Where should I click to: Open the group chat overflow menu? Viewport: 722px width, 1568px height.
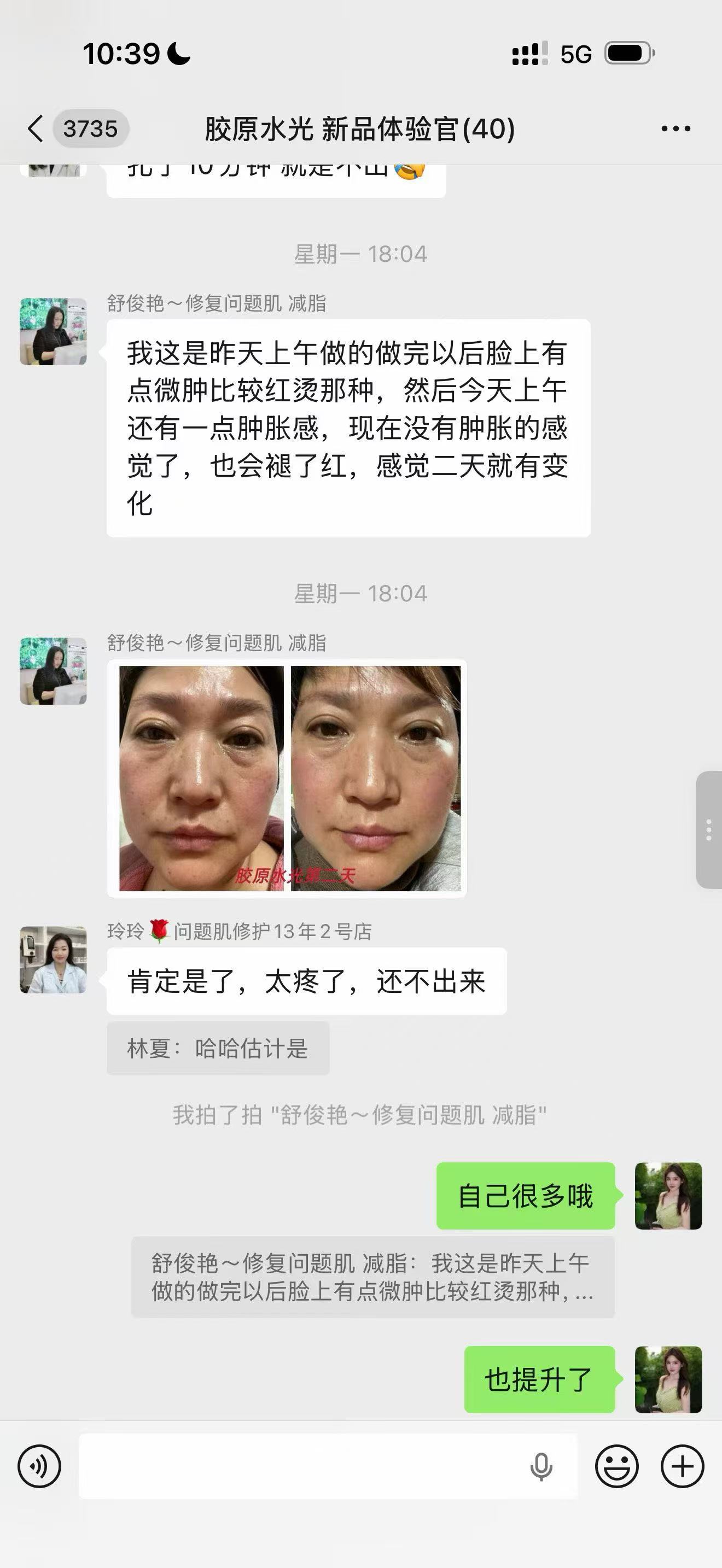click(x=676, y=129)
